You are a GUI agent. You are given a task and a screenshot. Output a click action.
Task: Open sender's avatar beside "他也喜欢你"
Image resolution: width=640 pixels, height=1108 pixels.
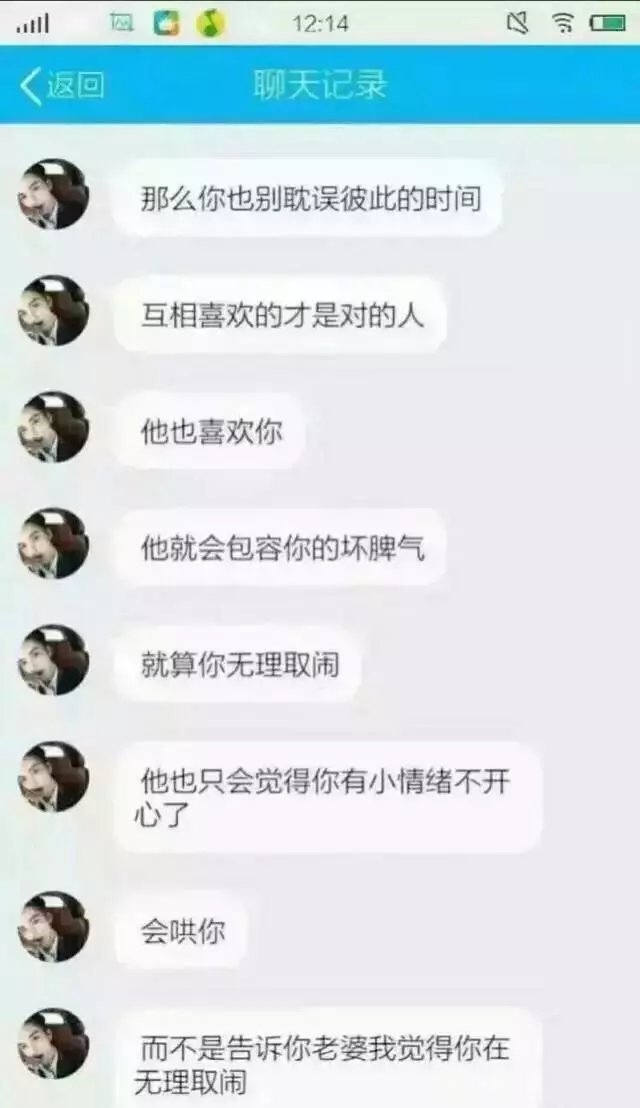point(54,427)
